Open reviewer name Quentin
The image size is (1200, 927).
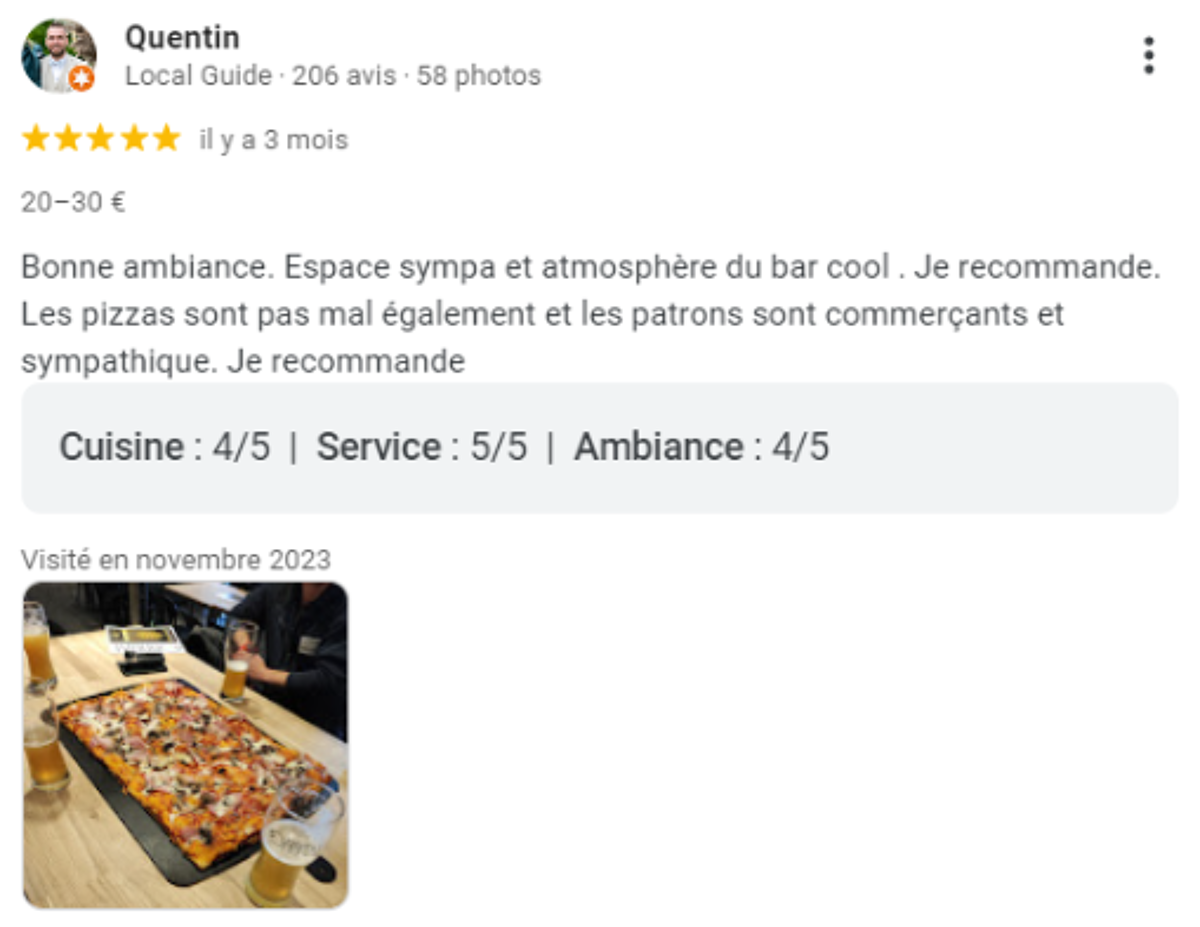pyautogui.click(x=181, y=38)
